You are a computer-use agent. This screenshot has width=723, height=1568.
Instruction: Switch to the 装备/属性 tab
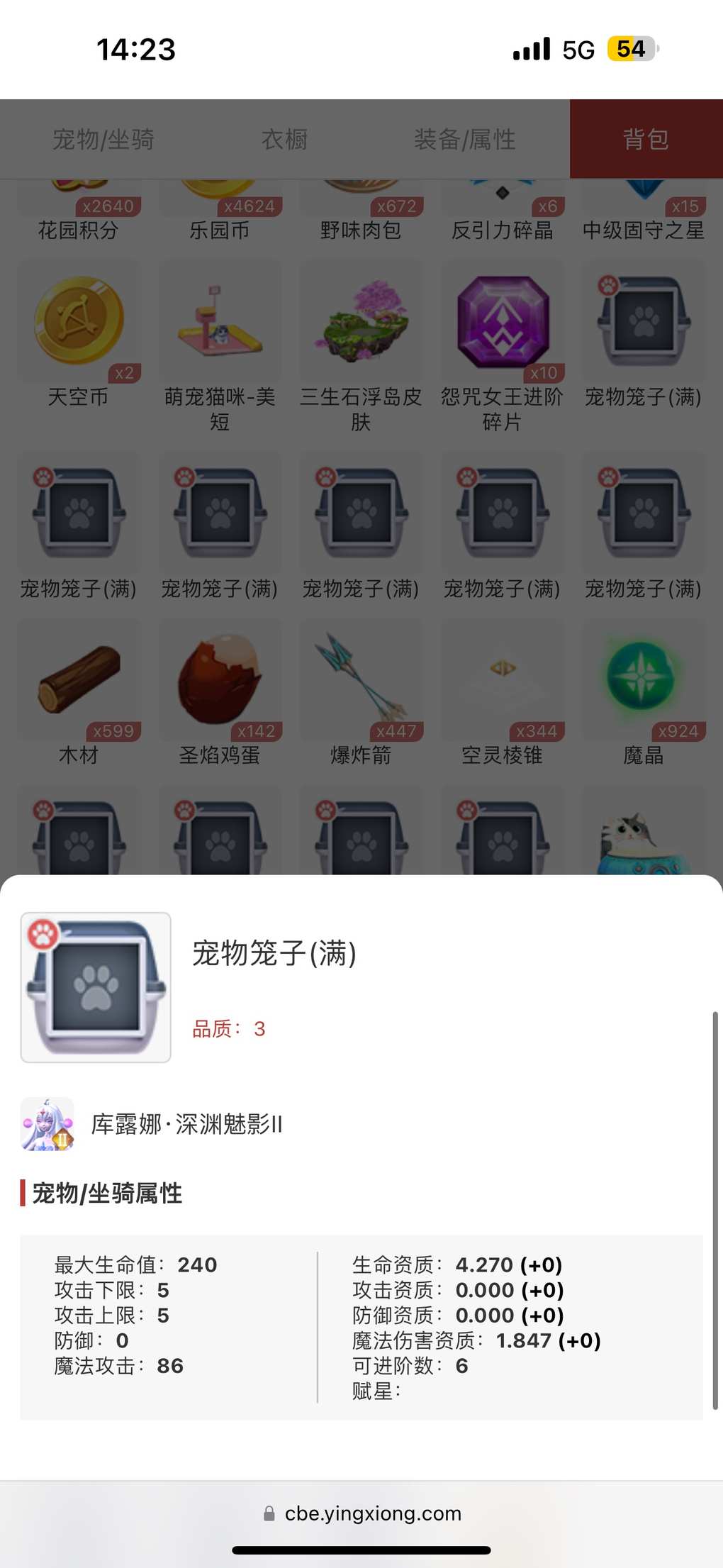(464, 139)
